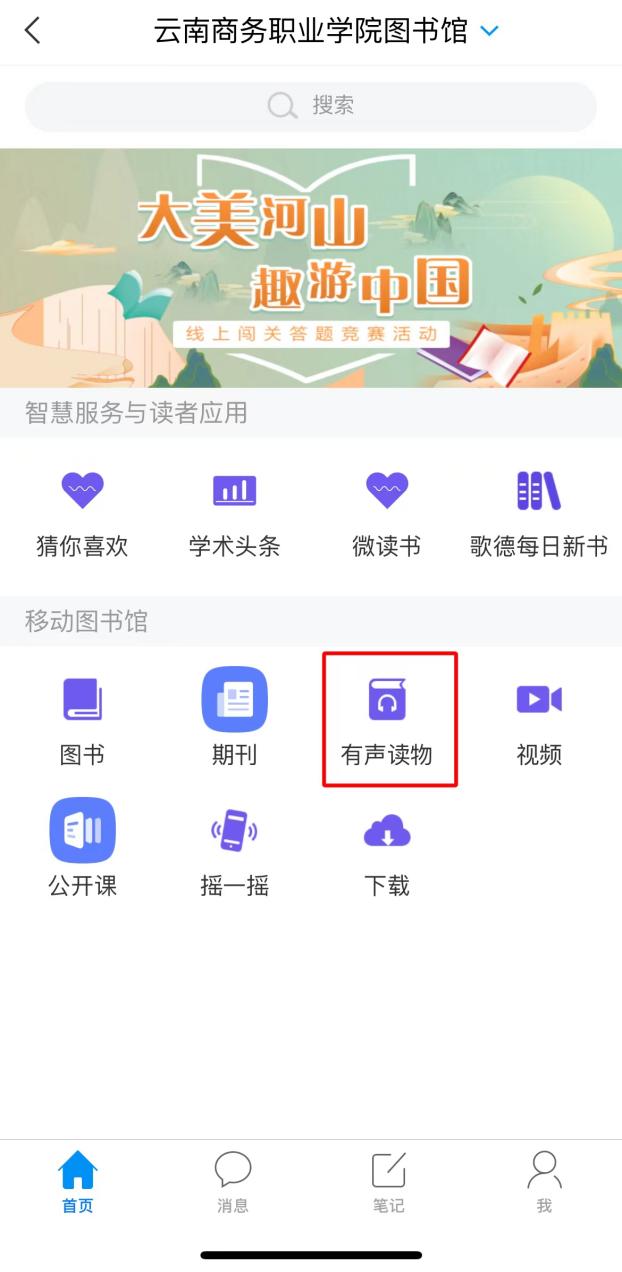Go back using the top arrow
This screenshot has width=622, height=1272.
click(33, 31)
